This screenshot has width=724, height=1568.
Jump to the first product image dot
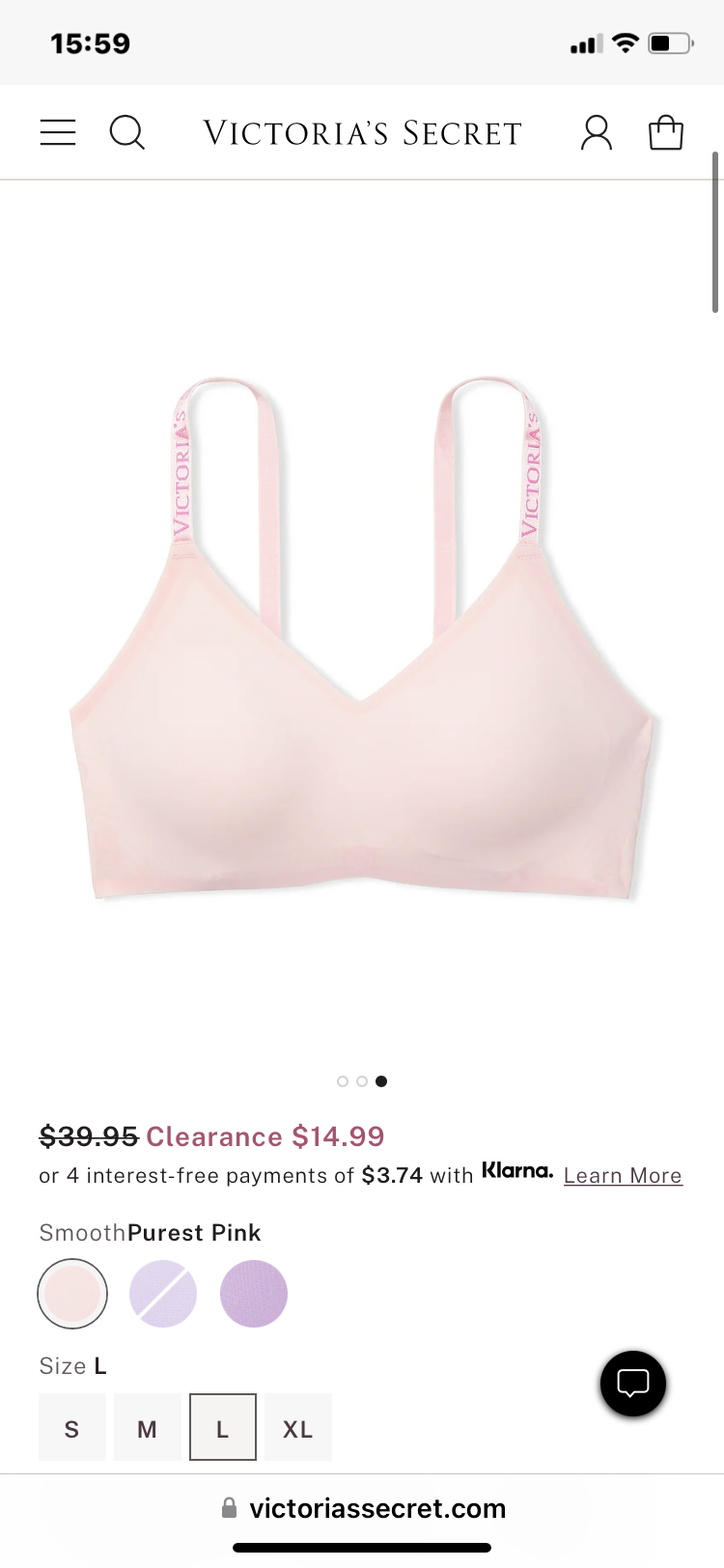click(x=343, y=1081)
